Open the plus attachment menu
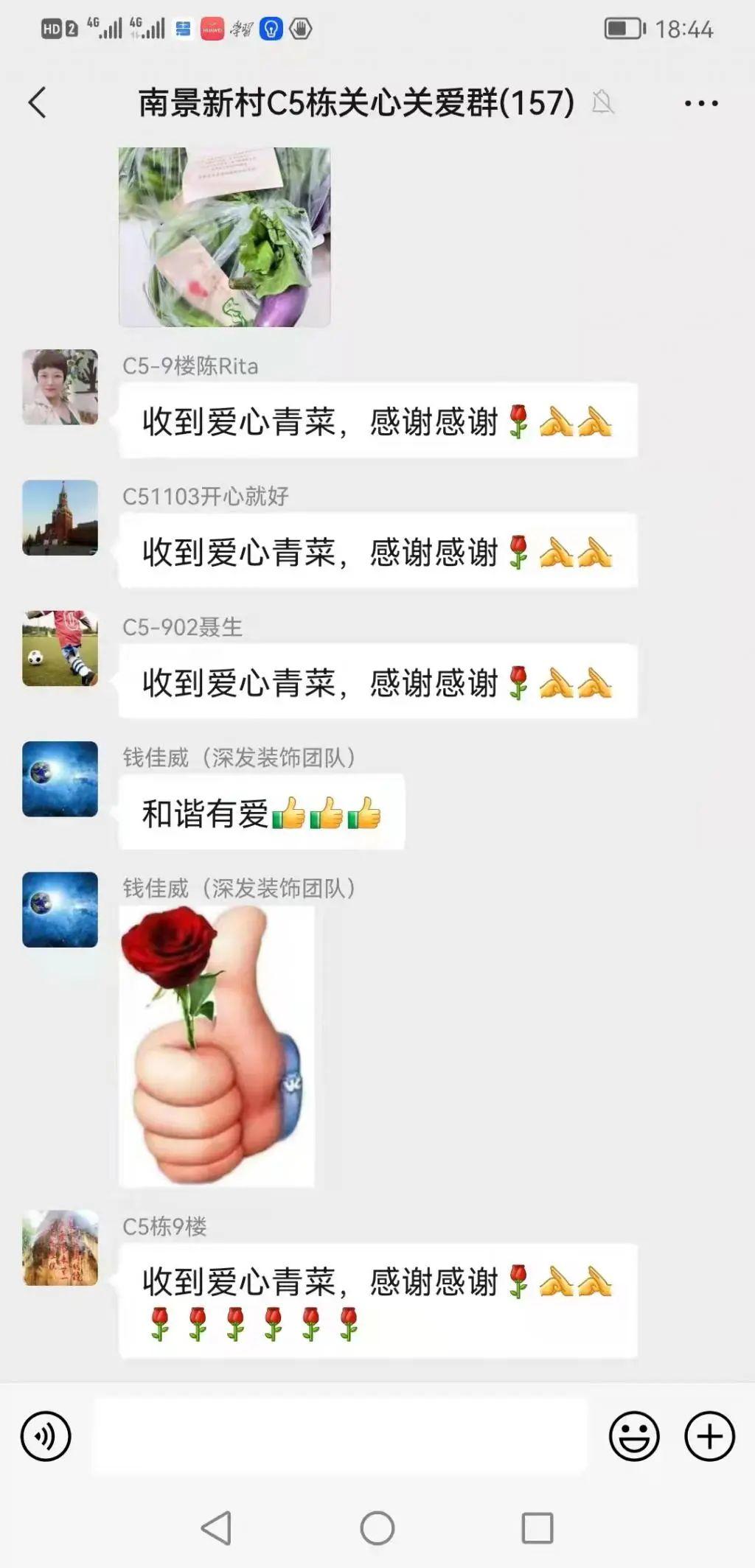 [x=709, y=1436]
